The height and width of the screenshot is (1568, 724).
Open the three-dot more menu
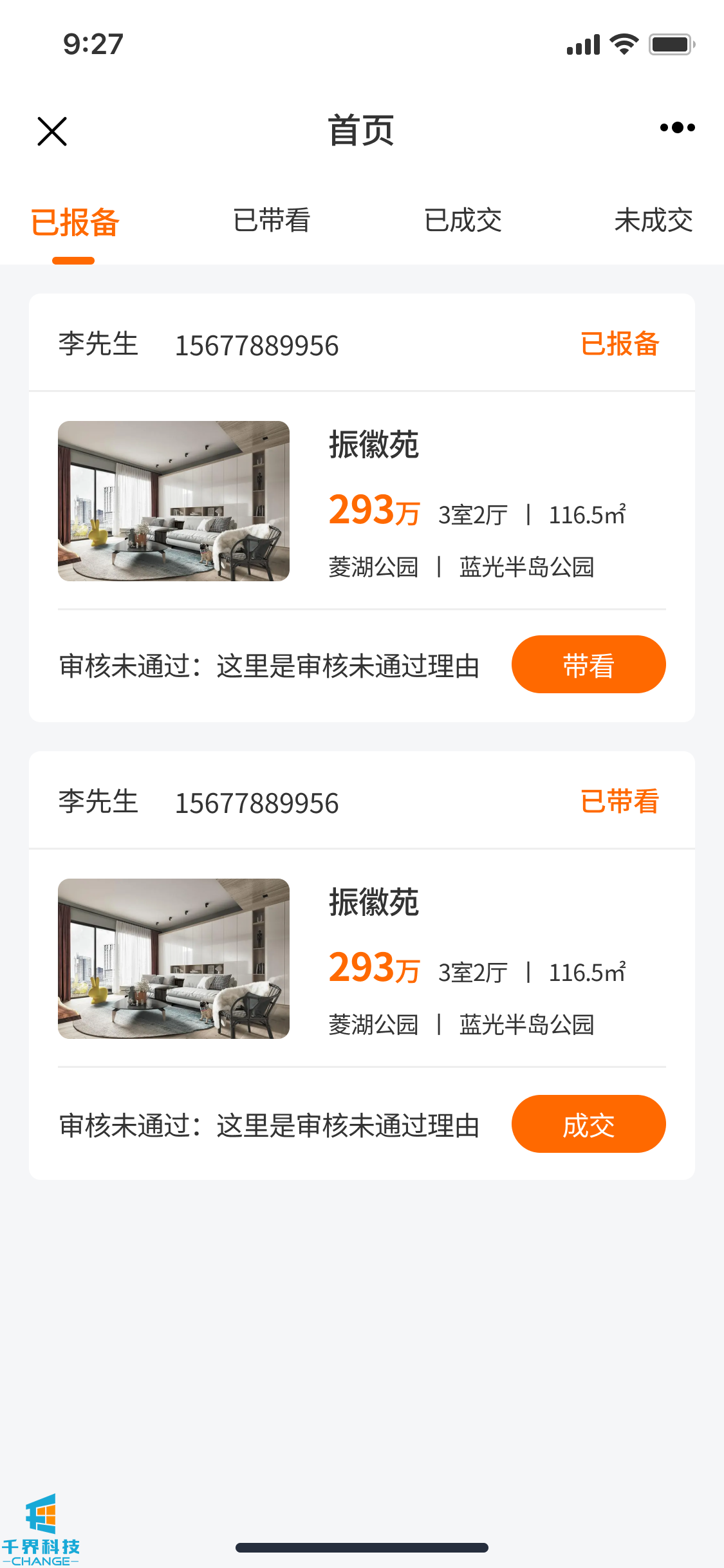677,127
